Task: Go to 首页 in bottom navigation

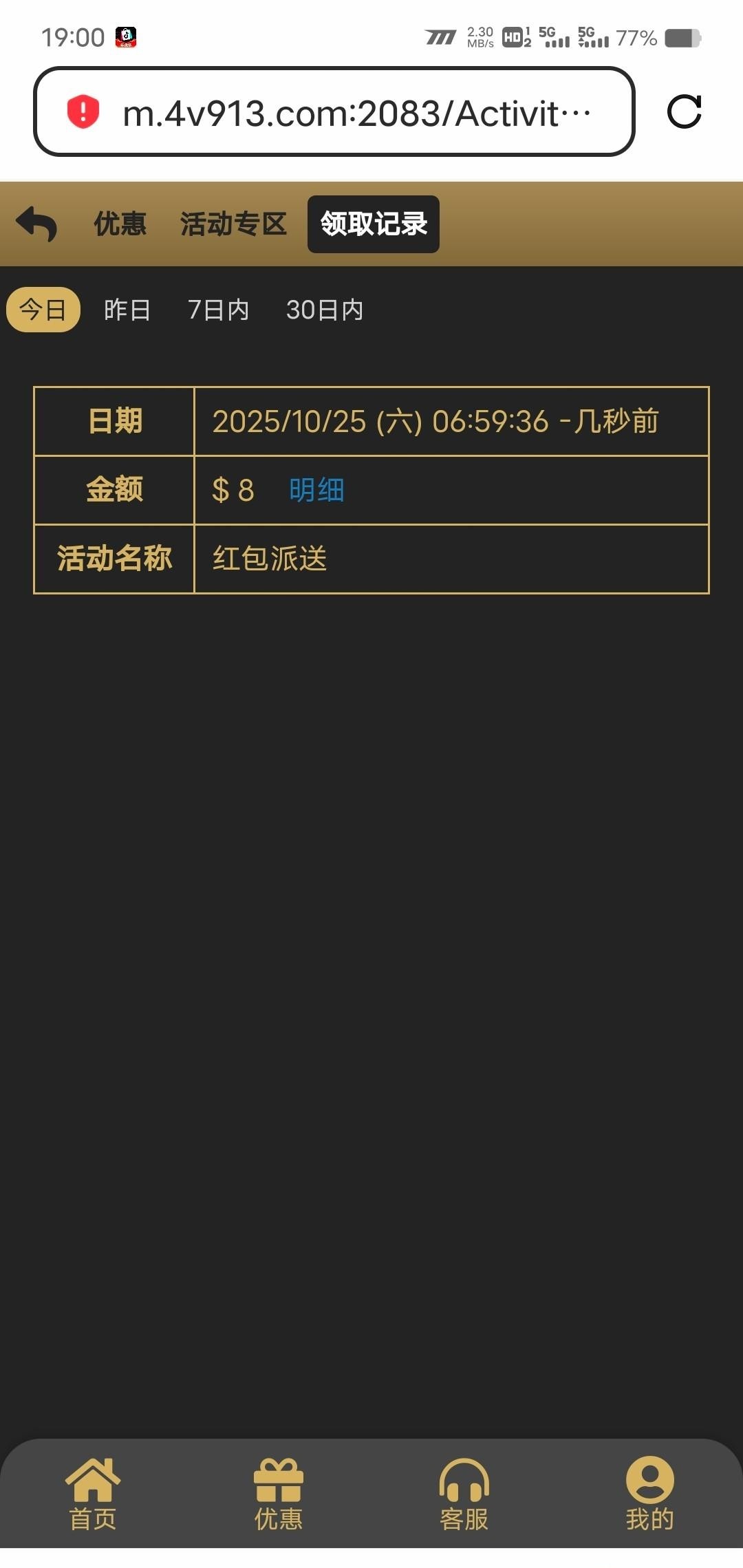Action: (x=93, y=1494)
